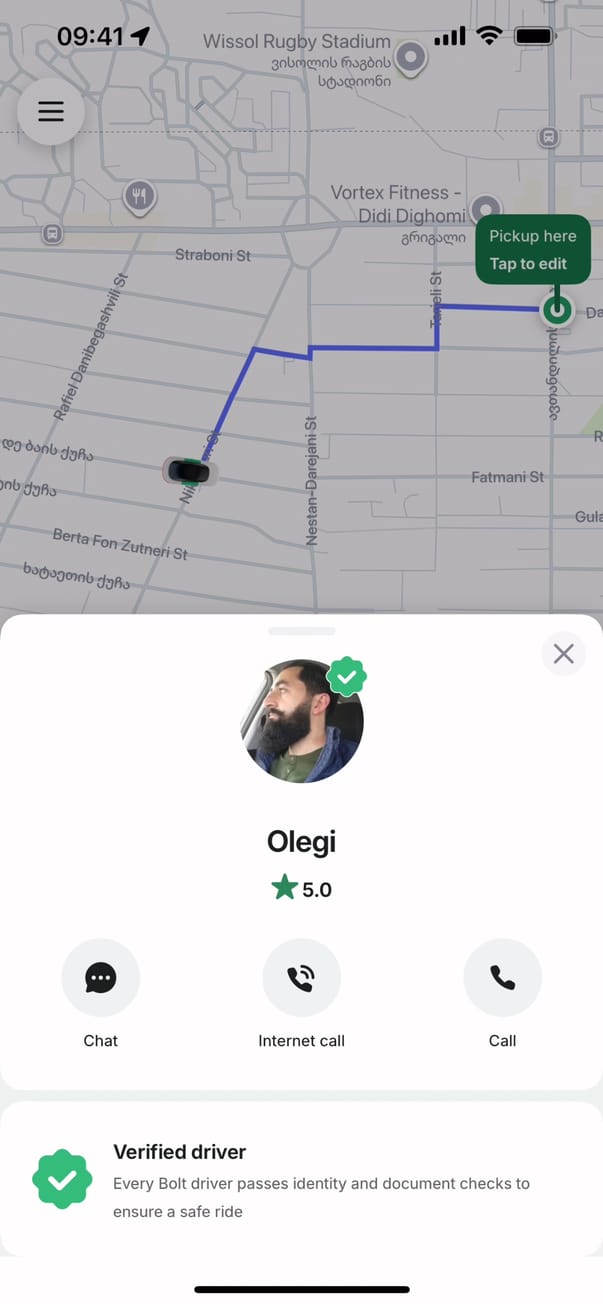The height and width of the screenshot is (1304, 603).
Task: Tap the sheet drag handle
Action: tap(301, 631)
